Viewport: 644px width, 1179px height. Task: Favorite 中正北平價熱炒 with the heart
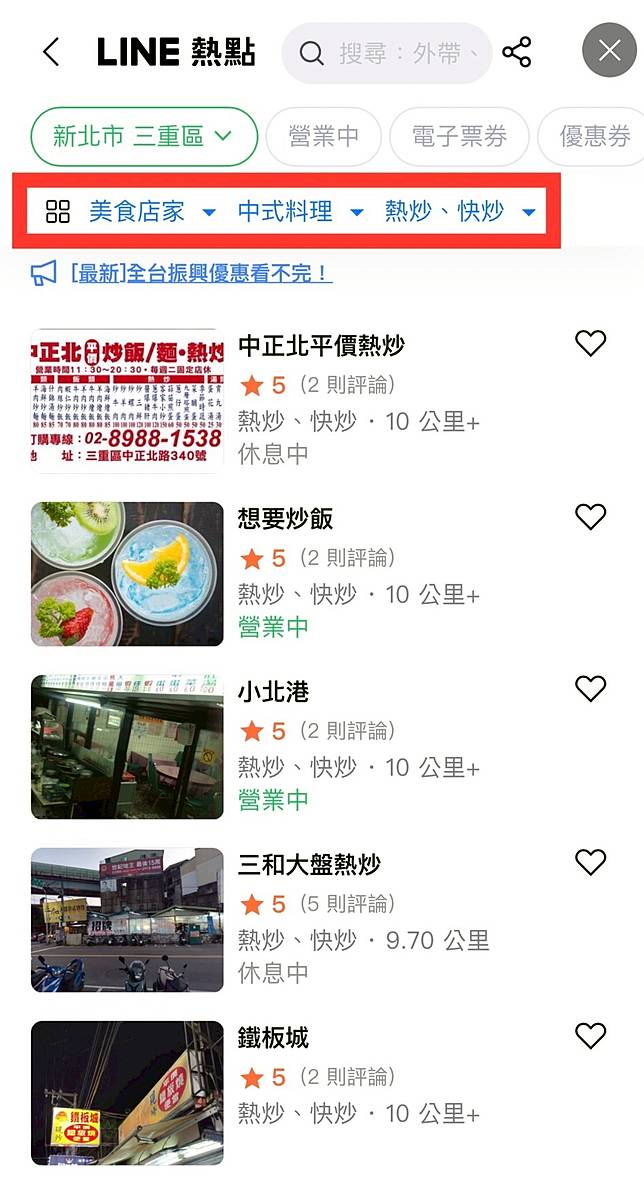591,344
